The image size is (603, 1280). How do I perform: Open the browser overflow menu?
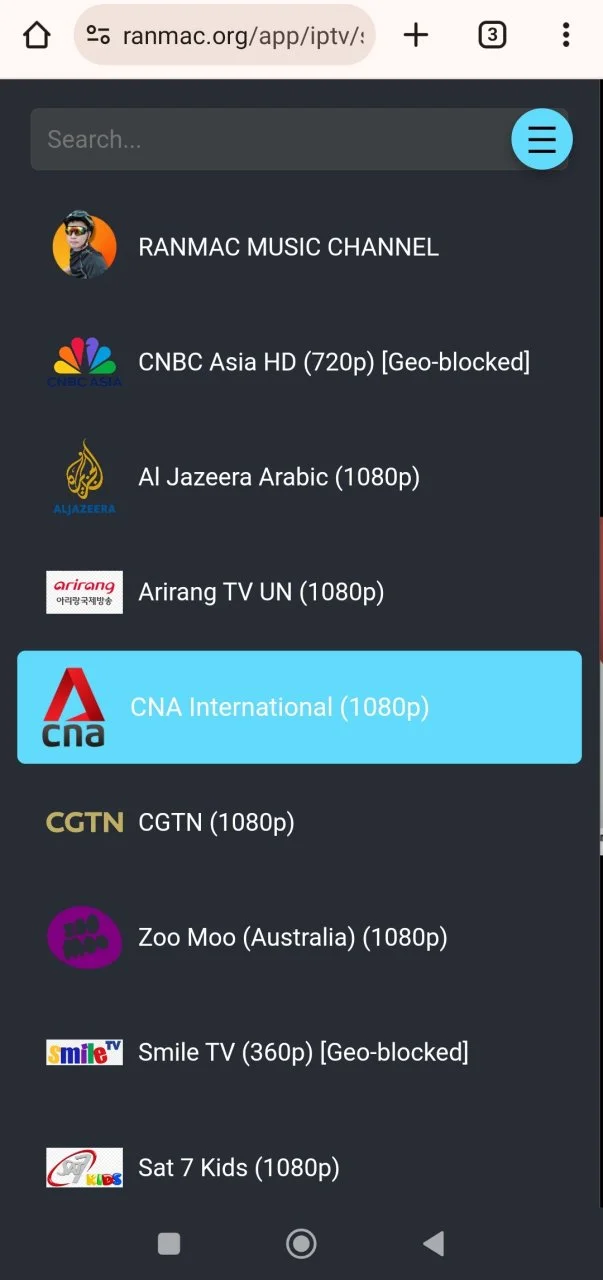coord(566,36)
